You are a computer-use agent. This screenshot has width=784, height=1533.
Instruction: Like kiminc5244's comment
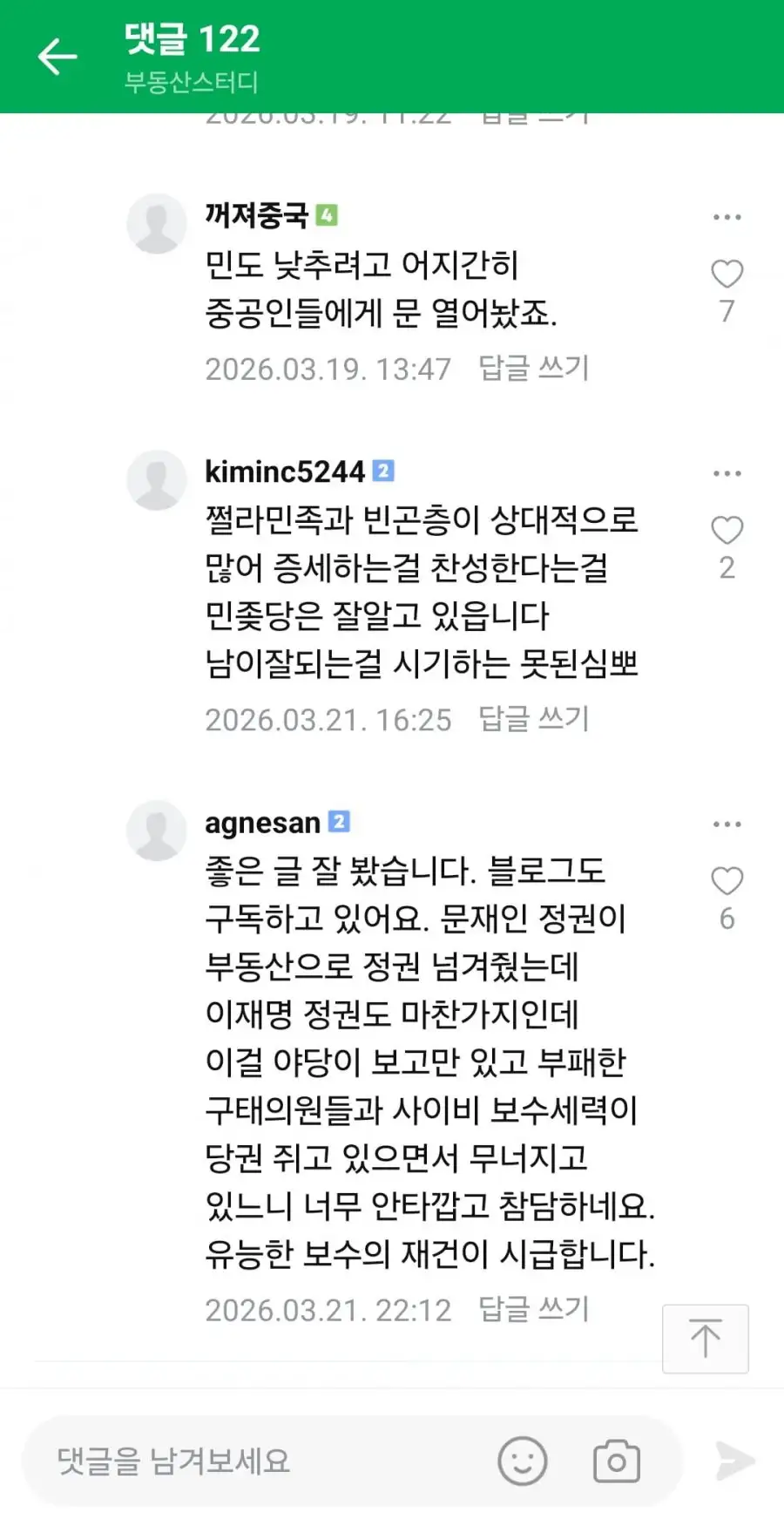[727, 531]
